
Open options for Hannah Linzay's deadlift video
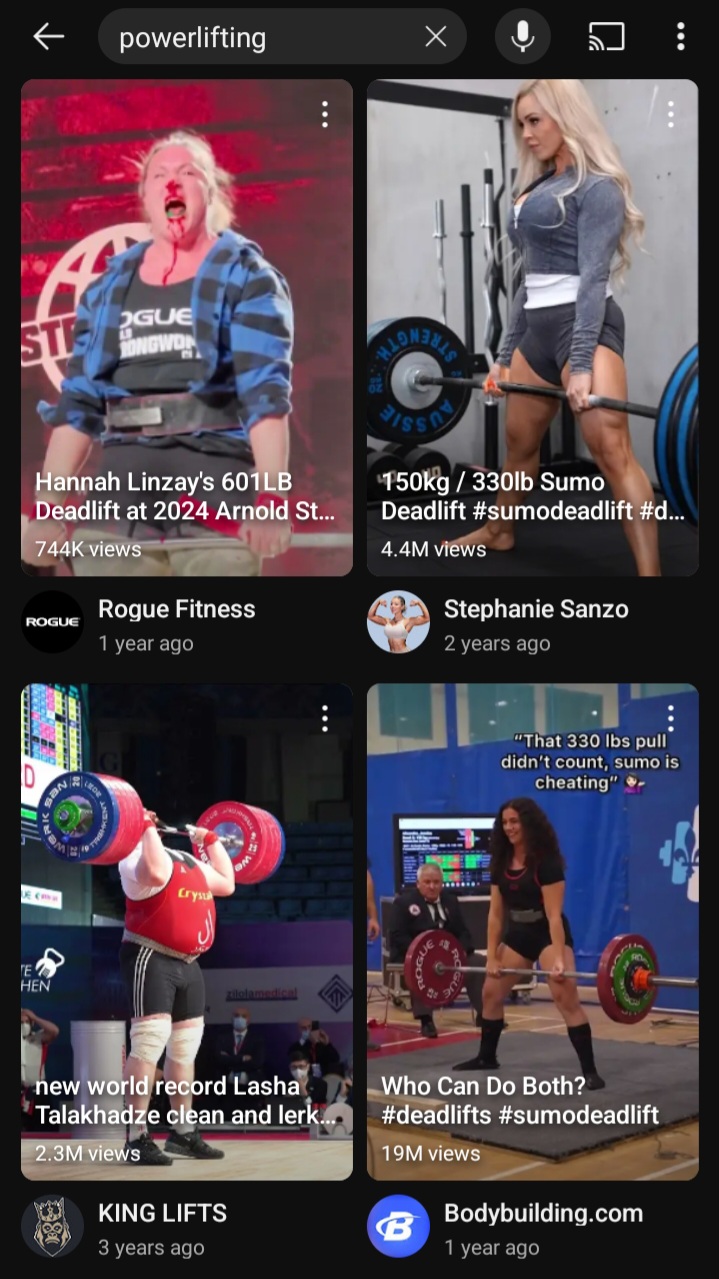(324, 114)
